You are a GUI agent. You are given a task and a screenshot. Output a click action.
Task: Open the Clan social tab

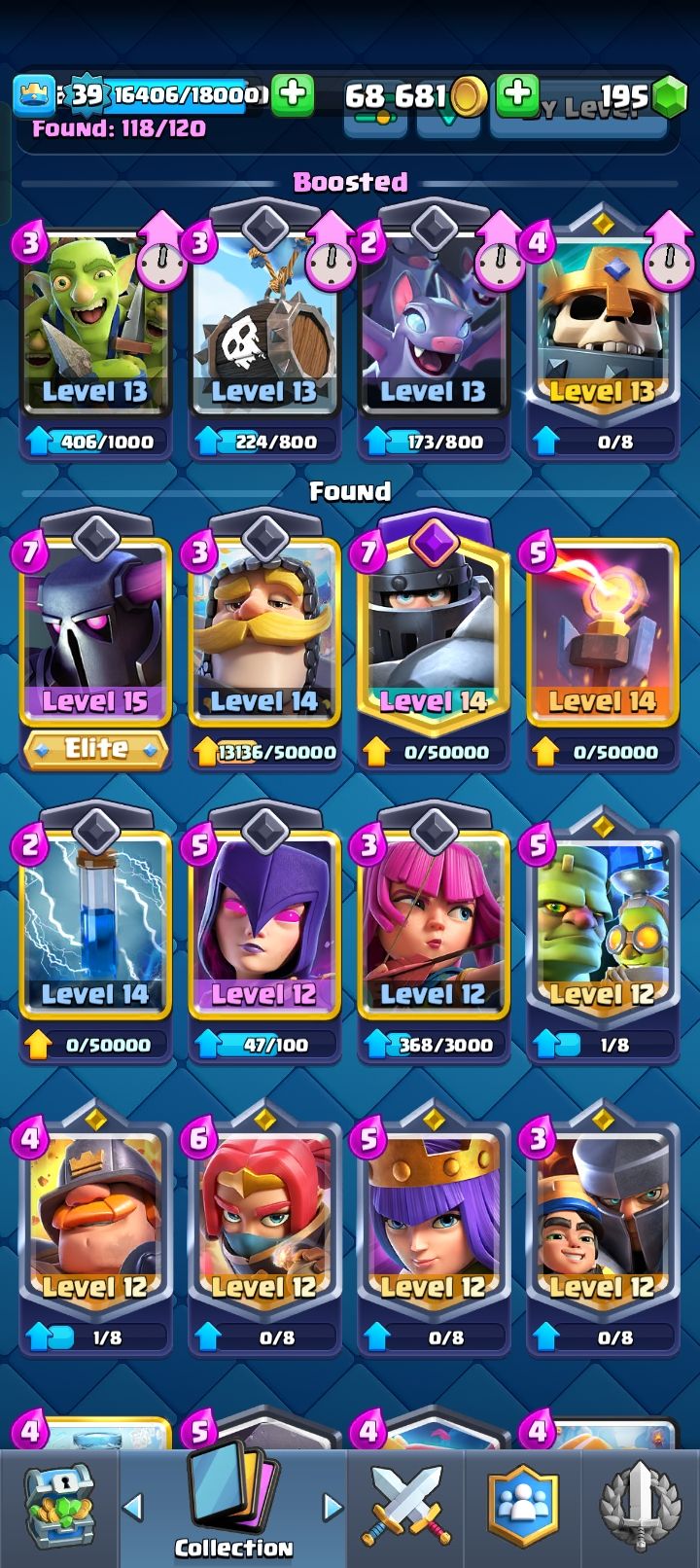tap(523, 1508)
